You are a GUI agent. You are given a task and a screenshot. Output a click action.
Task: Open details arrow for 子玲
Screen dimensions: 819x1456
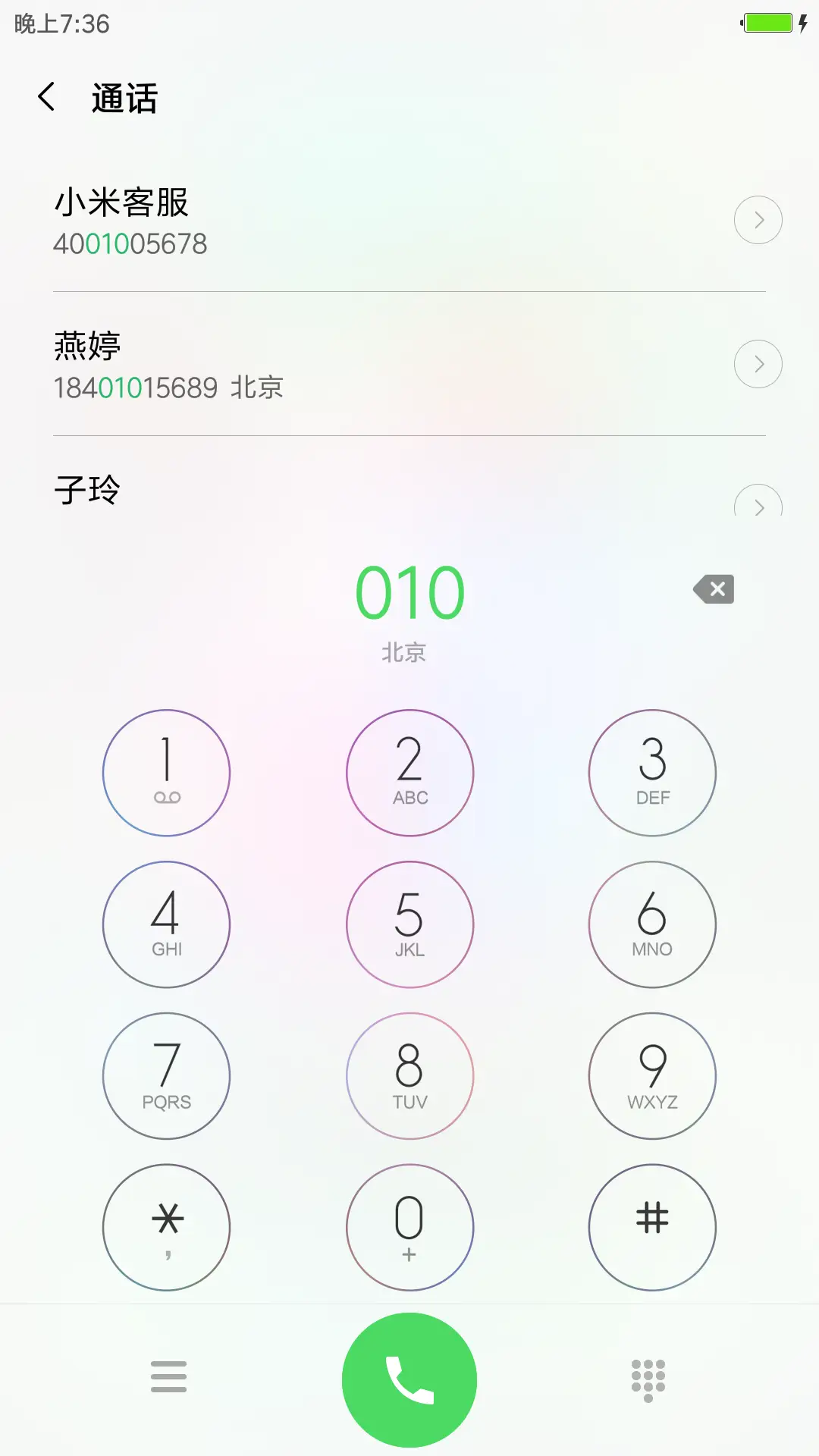(758, 505)
